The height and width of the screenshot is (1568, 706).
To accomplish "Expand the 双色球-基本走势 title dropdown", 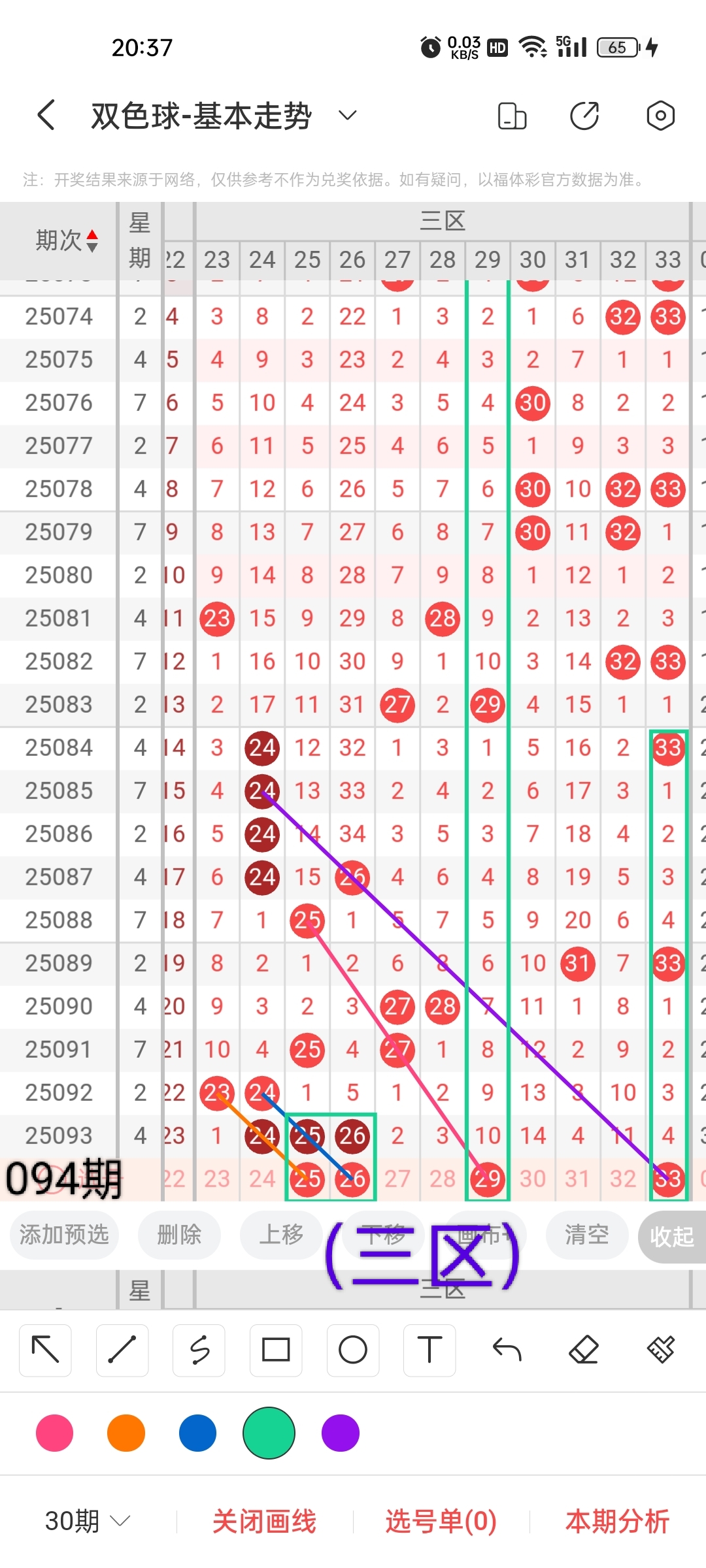I will pyautogui.click(x=347, y=116).
